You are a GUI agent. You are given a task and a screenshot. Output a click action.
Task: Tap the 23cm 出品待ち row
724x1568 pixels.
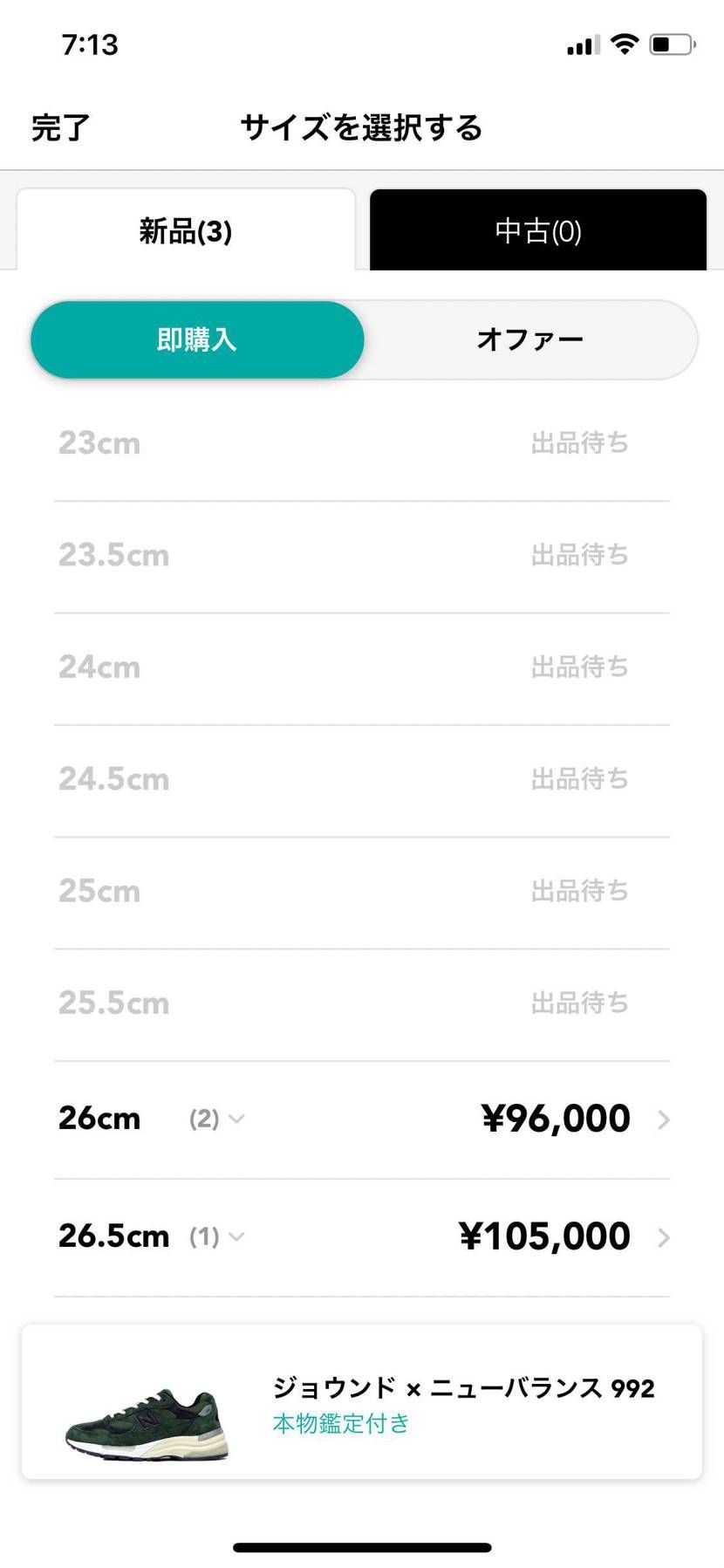pyautogui.click(x=362, y=443)
